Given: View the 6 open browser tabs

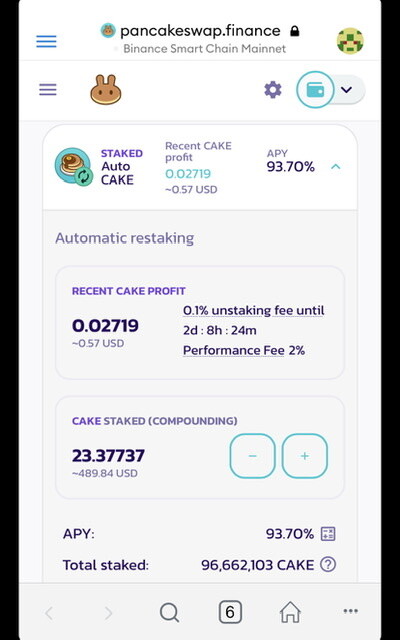Looking at the screenshot, I should tap(230, 612).
